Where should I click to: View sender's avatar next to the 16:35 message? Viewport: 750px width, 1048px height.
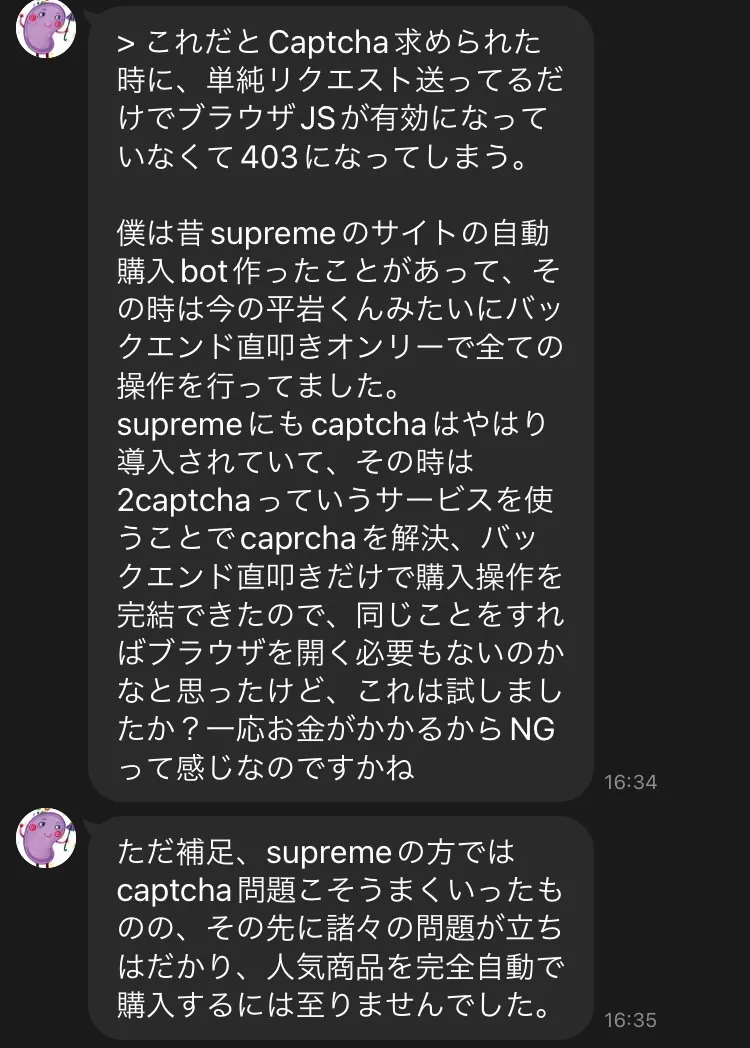click(47, 838)
